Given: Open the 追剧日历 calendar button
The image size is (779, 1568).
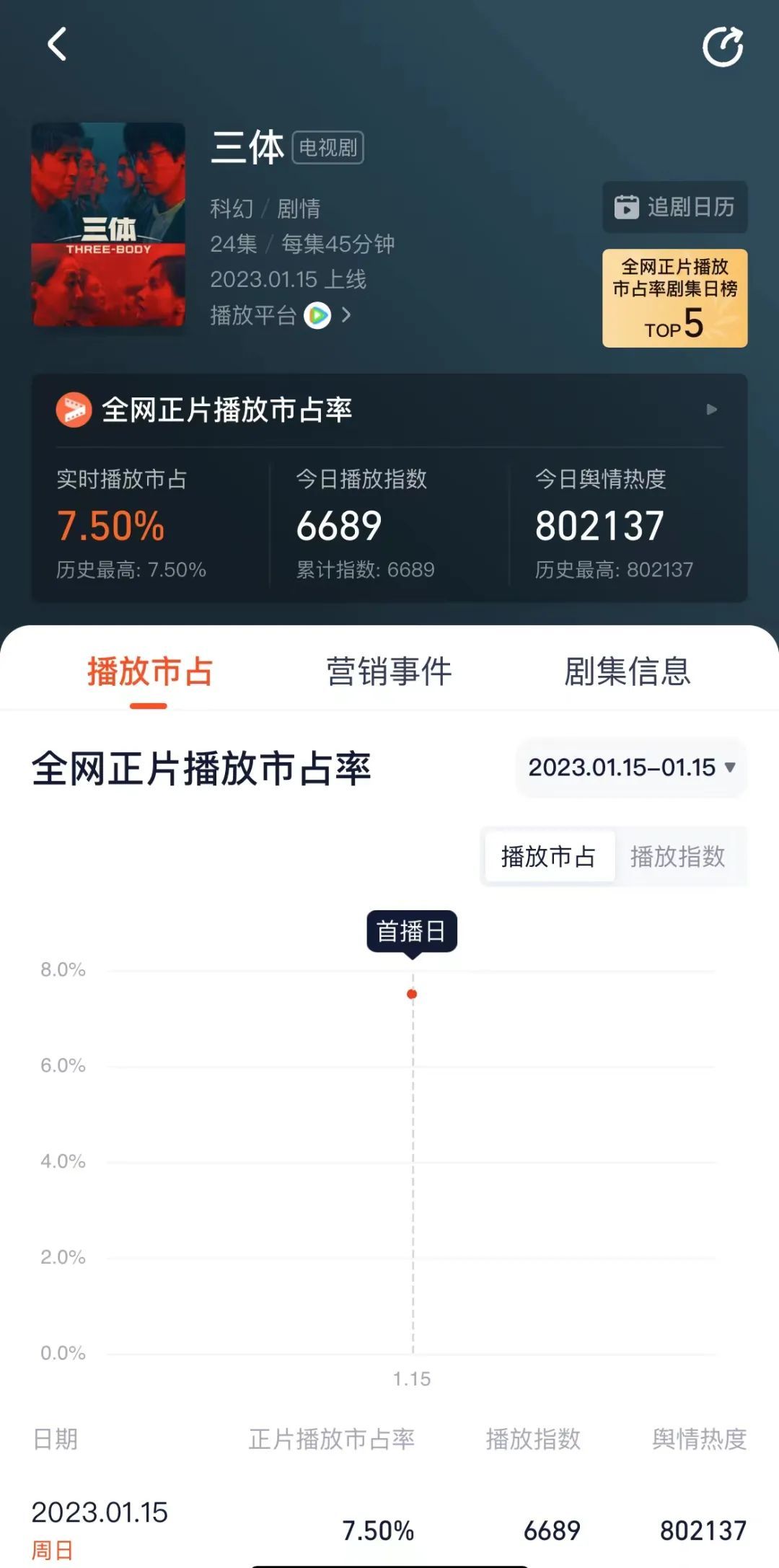Looking at the screenshot, I should 674,207.
